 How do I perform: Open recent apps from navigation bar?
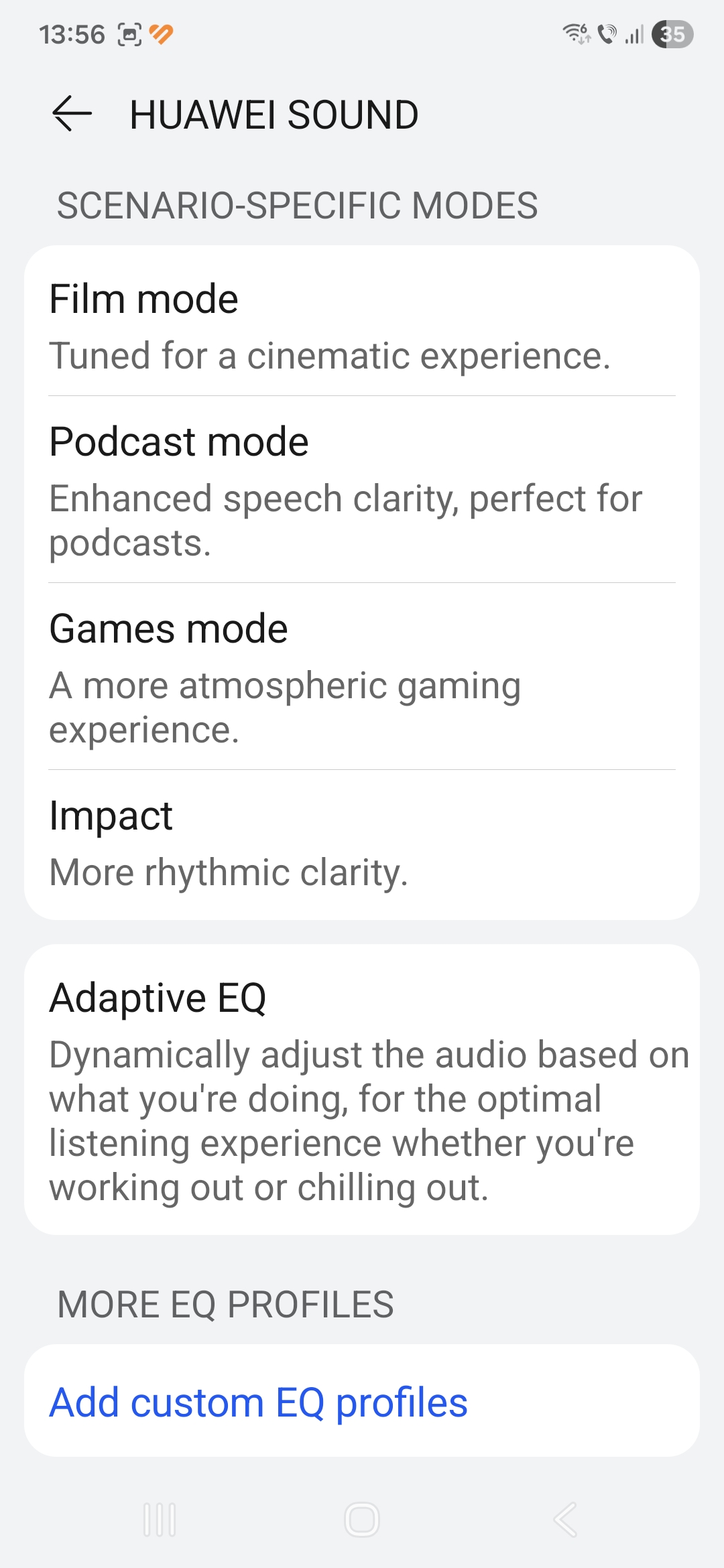(160, 1520)
